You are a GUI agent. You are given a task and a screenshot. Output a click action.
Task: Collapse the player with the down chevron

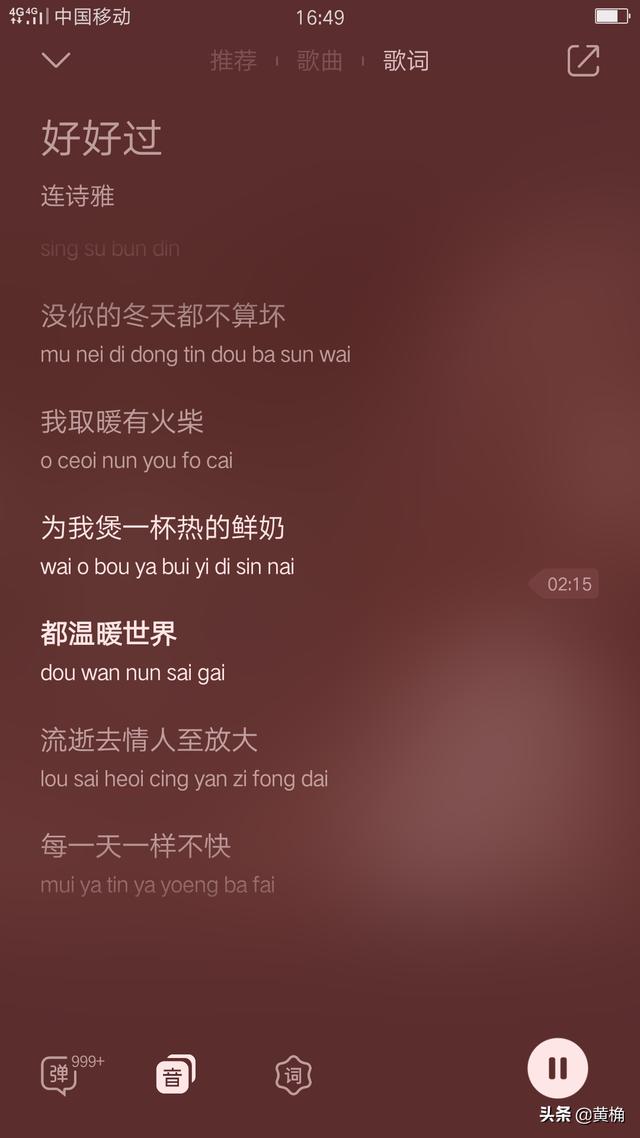pyautogui.click(x=56, y=60)
